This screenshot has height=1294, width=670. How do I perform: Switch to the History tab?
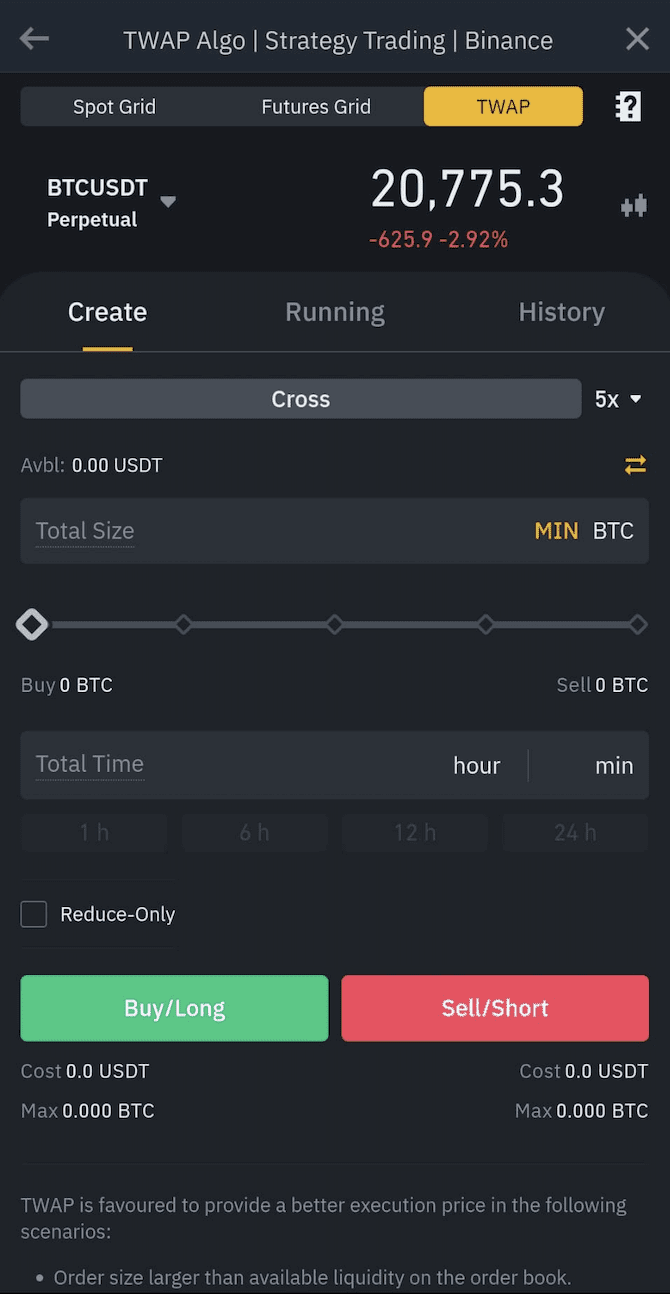coord(561,312)
